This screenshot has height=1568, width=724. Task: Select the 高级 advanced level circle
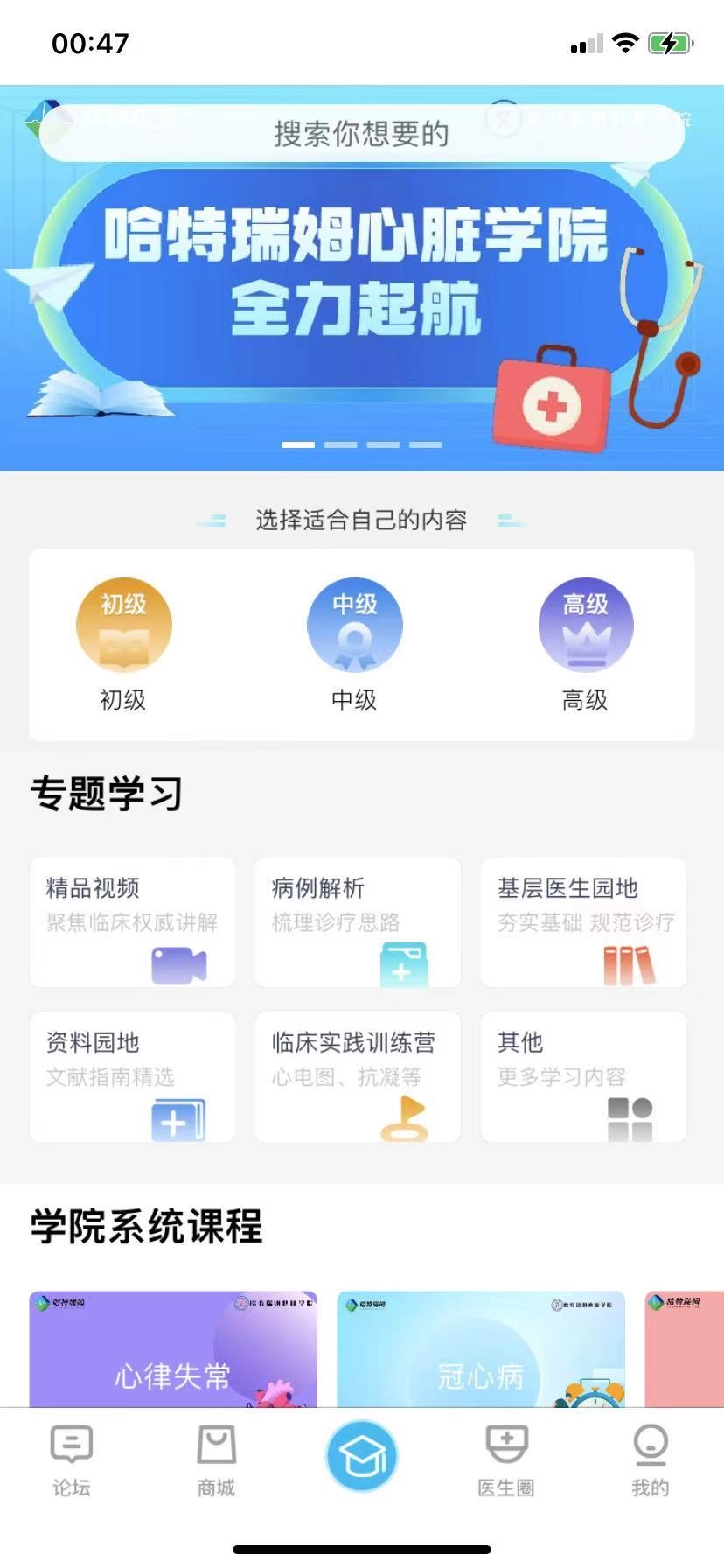click(x=585, y=625)
